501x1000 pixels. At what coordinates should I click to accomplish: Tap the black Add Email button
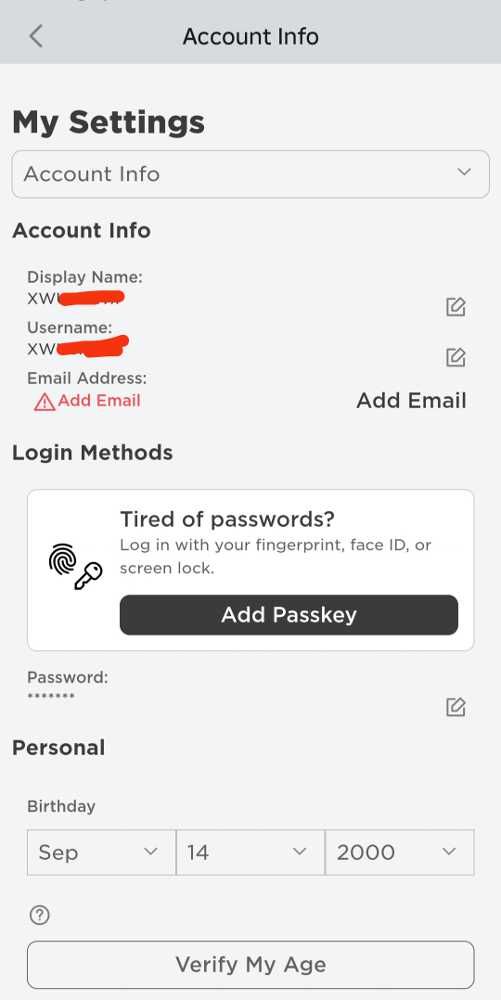coord(411,401)
